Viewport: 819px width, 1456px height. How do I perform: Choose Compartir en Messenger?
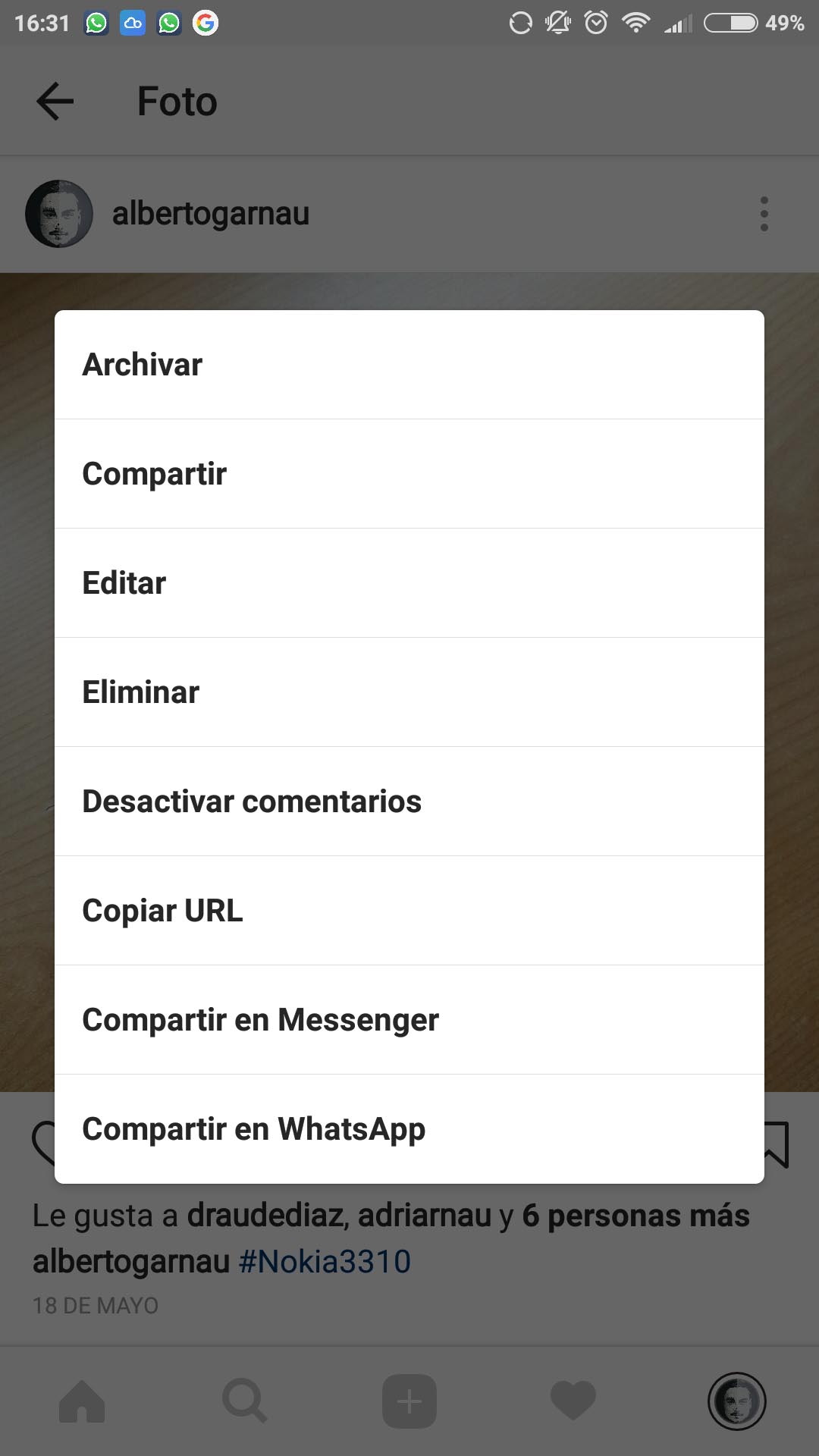[x=409, y=1020]
